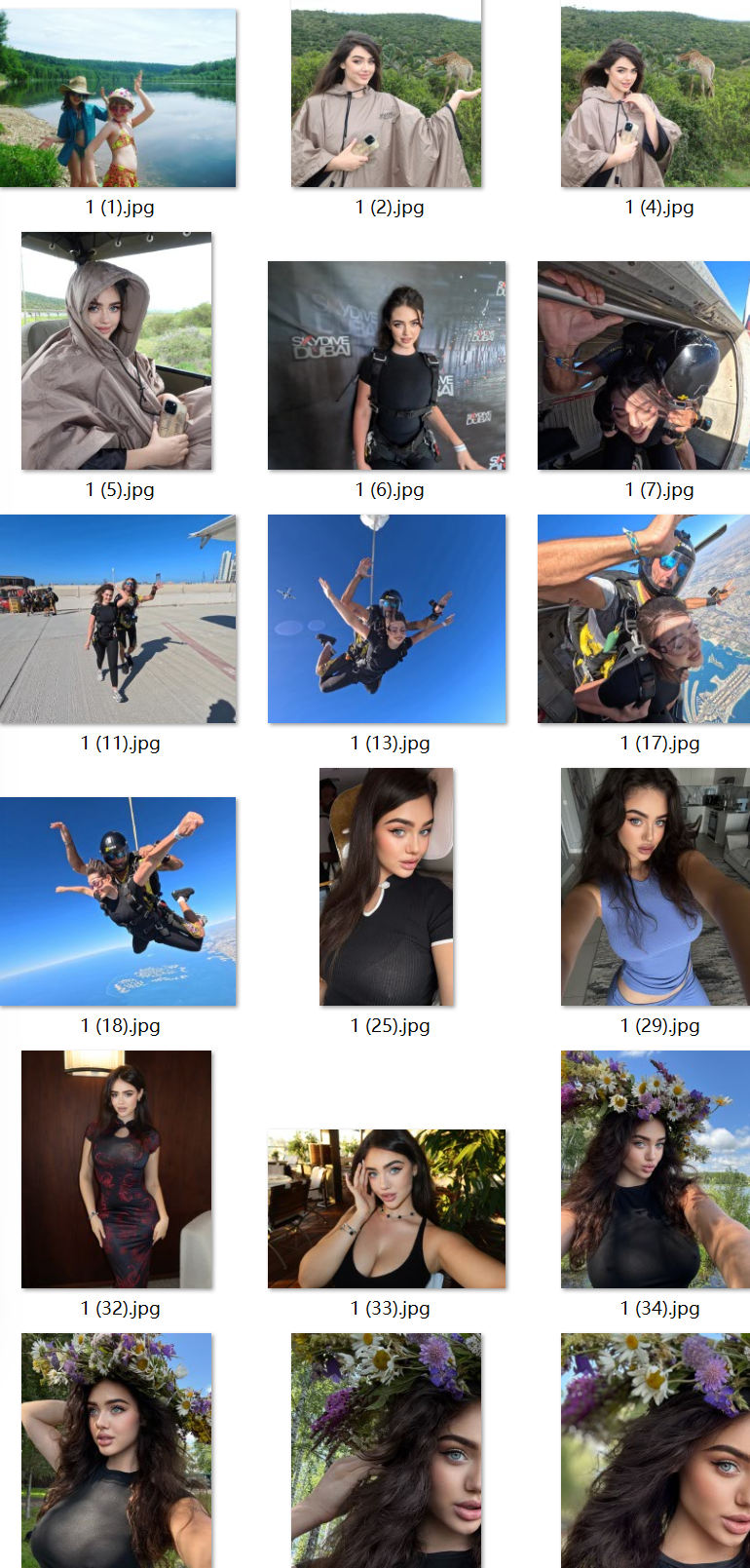Open the file 1 (1).jpg
This screenshot has width=750, height=1568.
click(118, 98)
